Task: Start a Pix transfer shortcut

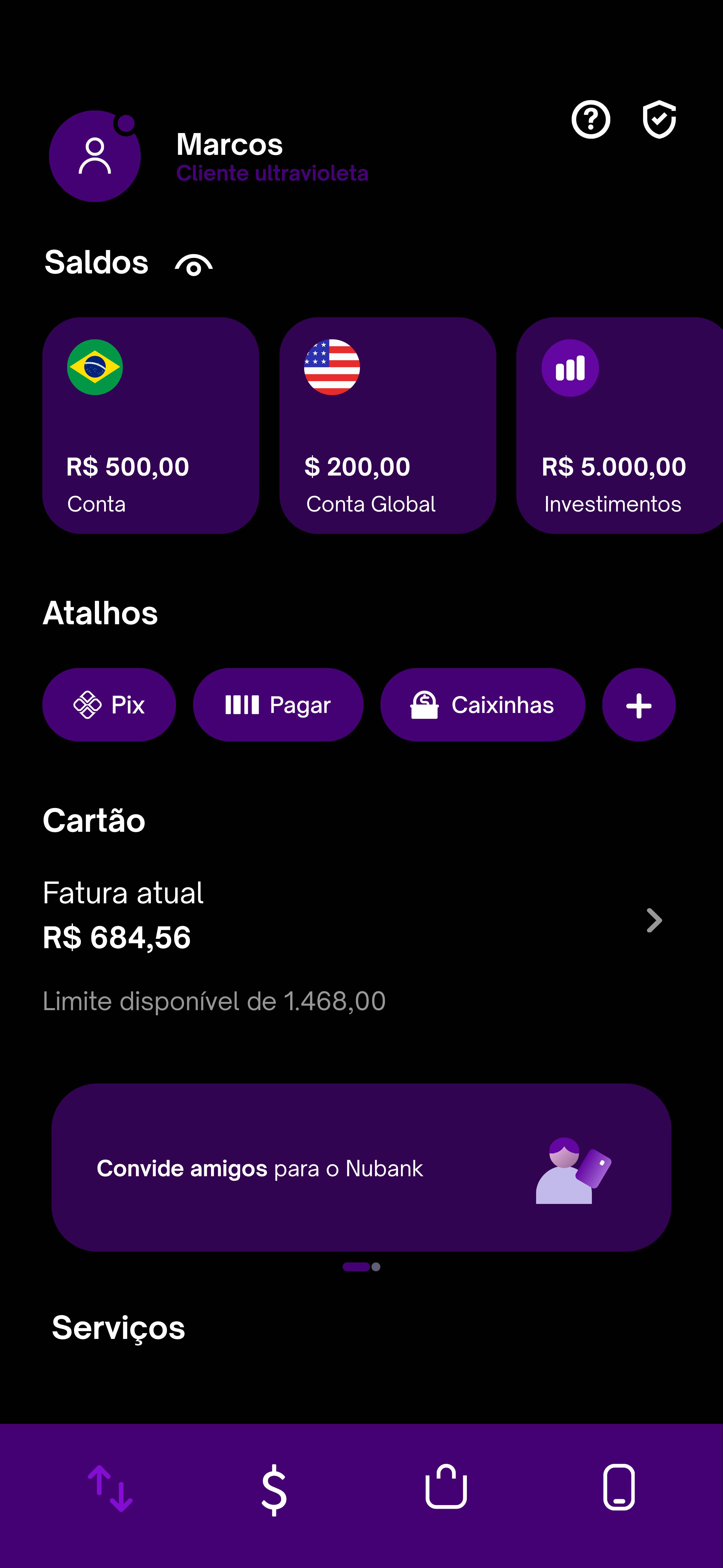Action: point(109,705)
